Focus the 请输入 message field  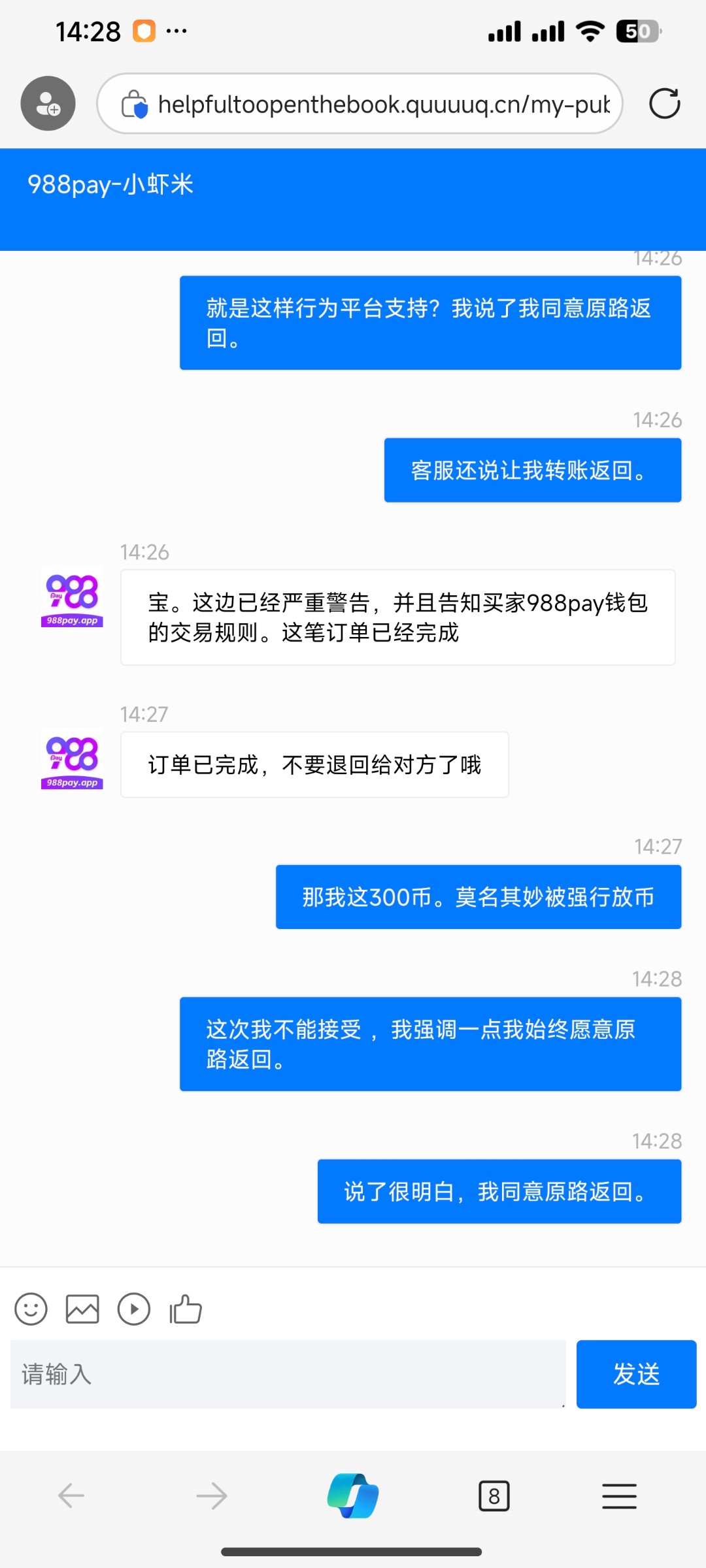pos(288,1374)
